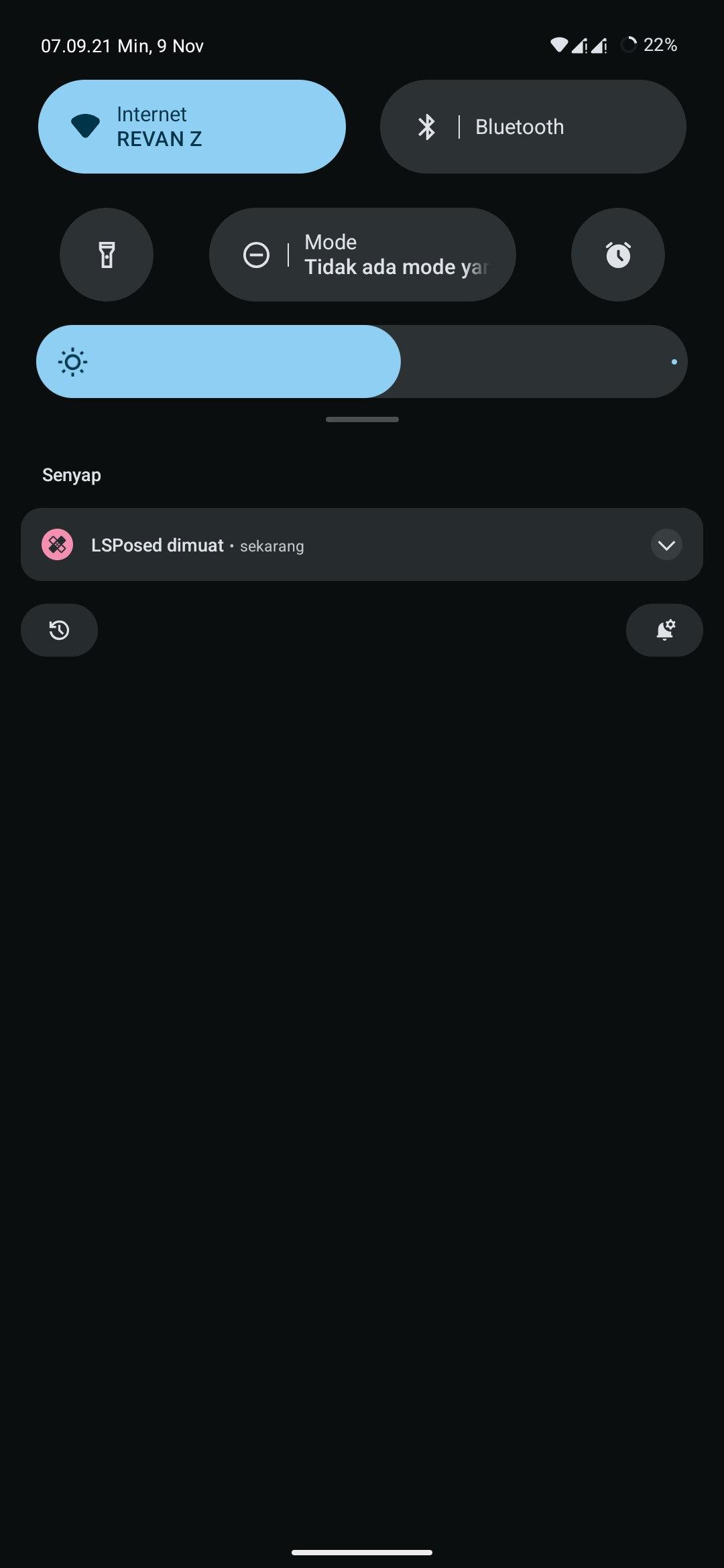Image resolution: width=724 pixels, height=1568 pixels.
Task: Set brightness using the brightness slider
Action: click(362, 362)
